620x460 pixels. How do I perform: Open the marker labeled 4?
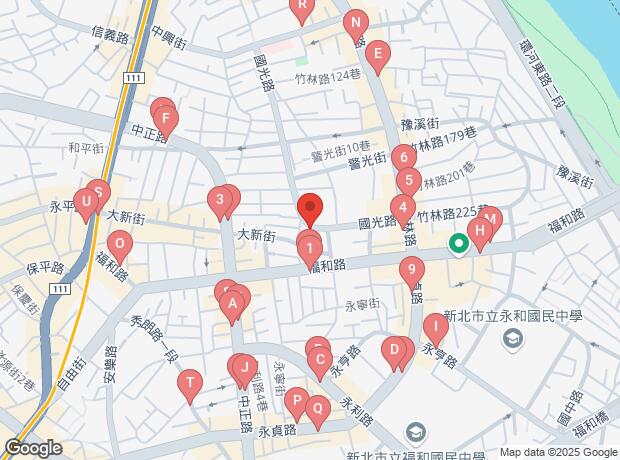coord(402,208)
